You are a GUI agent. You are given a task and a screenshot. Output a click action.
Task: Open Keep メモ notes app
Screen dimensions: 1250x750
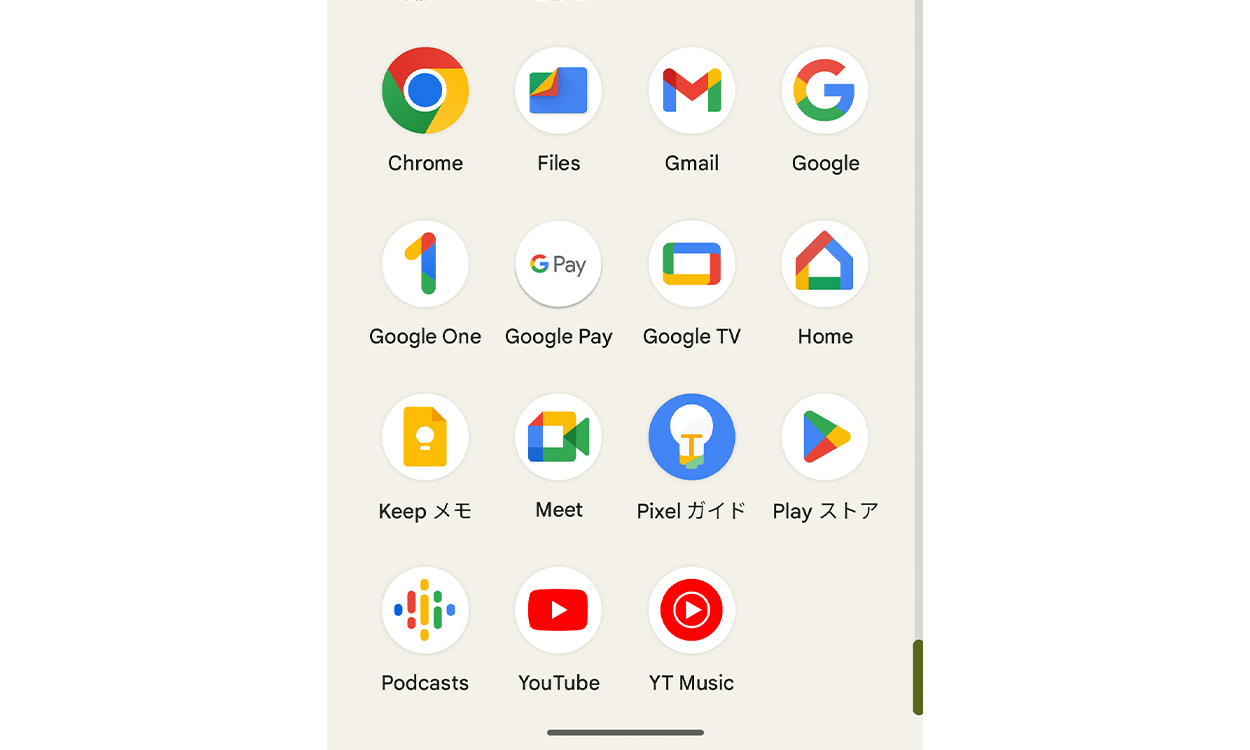(x=425, y=437)
